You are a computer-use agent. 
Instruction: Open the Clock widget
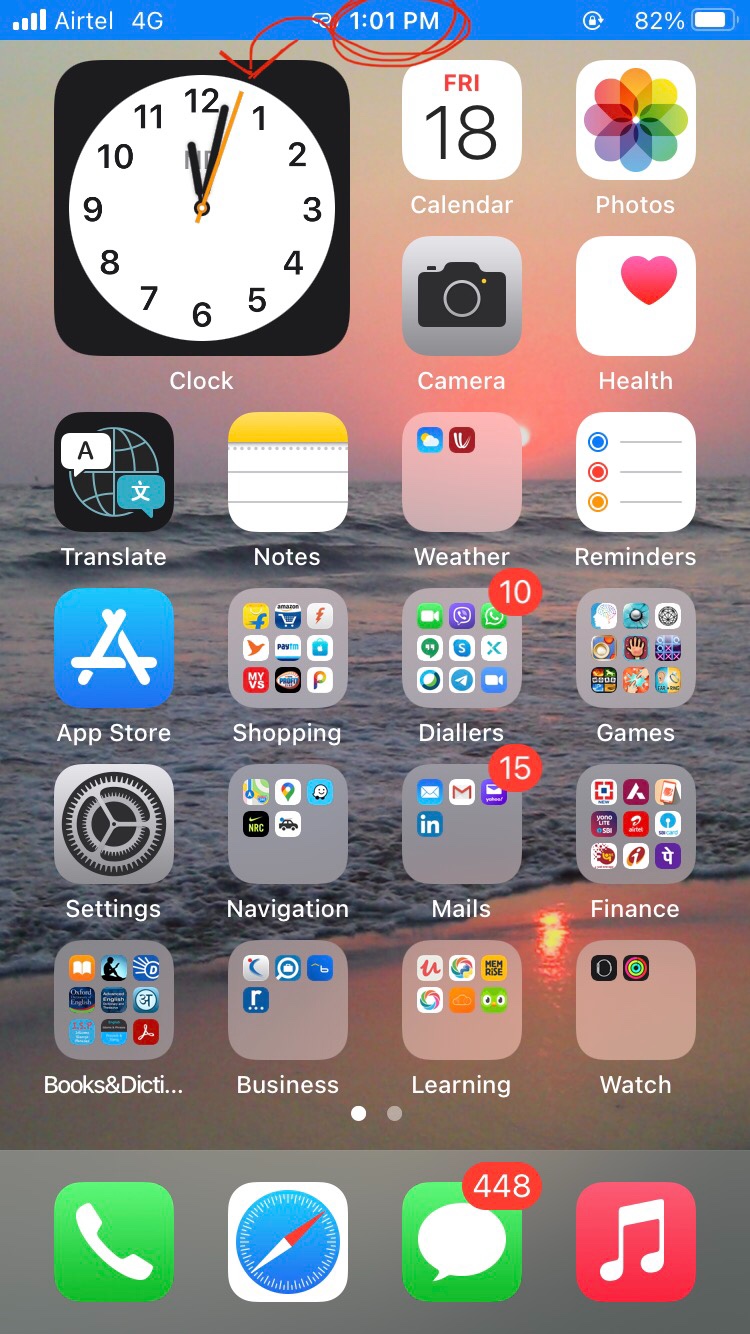coord(201,208)
